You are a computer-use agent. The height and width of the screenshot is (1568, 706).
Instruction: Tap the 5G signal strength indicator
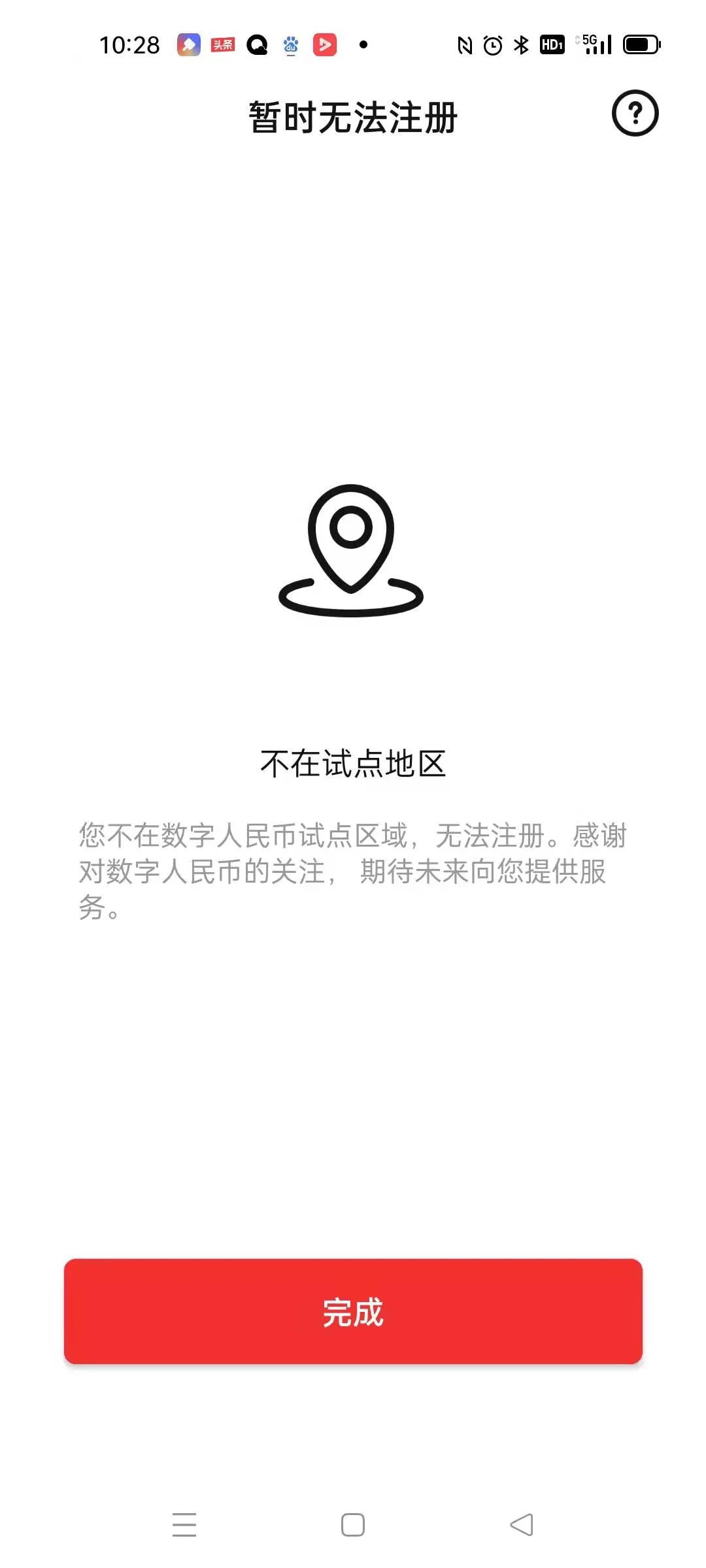click(x=596, y=44)
